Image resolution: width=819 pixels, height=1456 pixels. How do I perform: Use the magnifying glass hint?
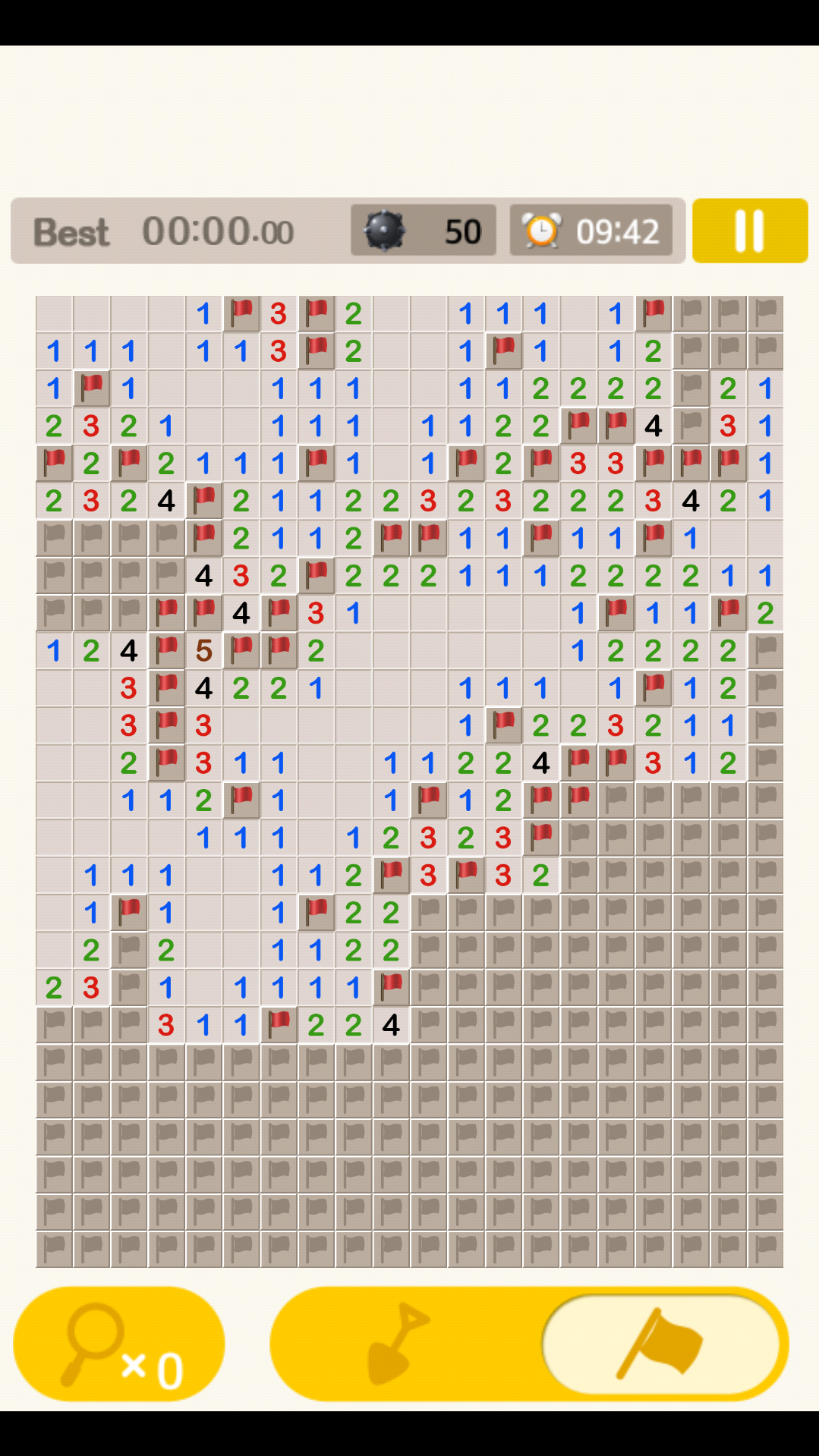click(118, 1344)
